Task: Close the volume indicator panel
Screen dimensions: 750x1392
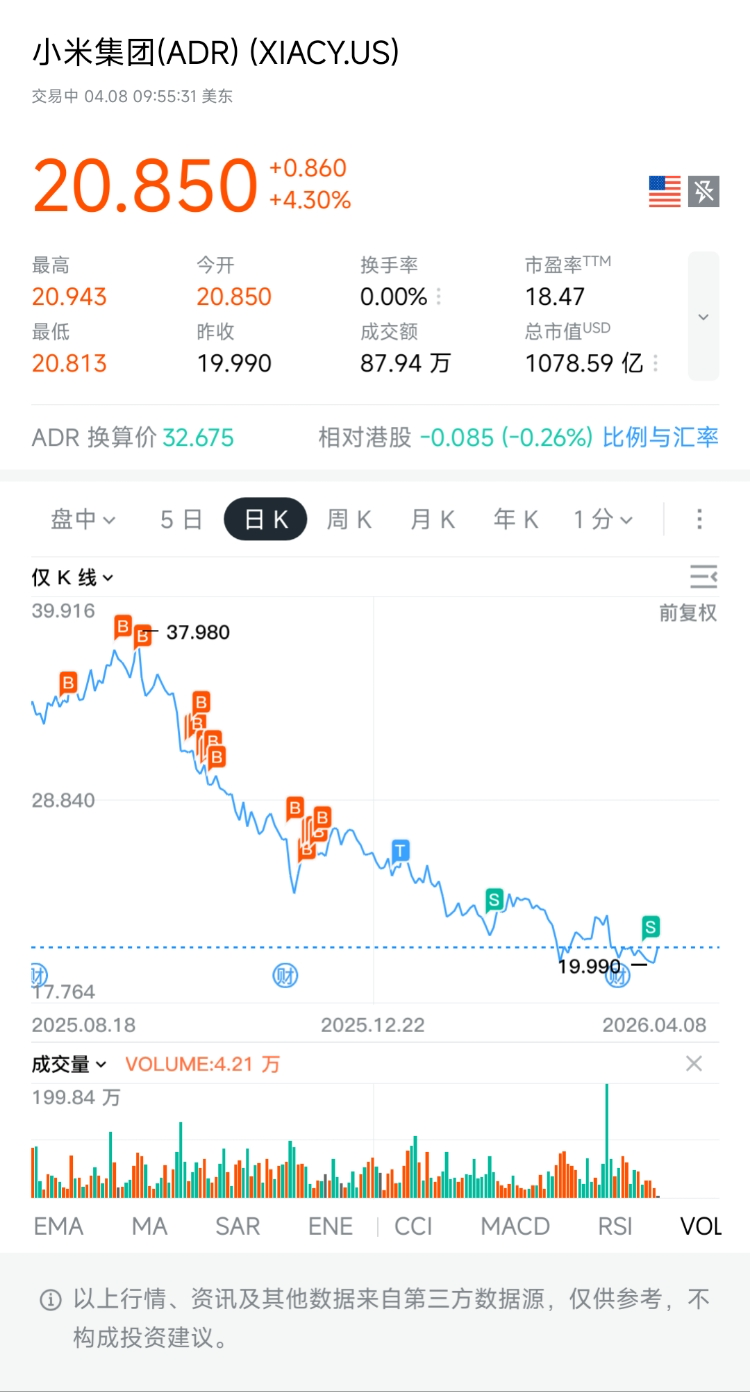Action: point(694,1064)
